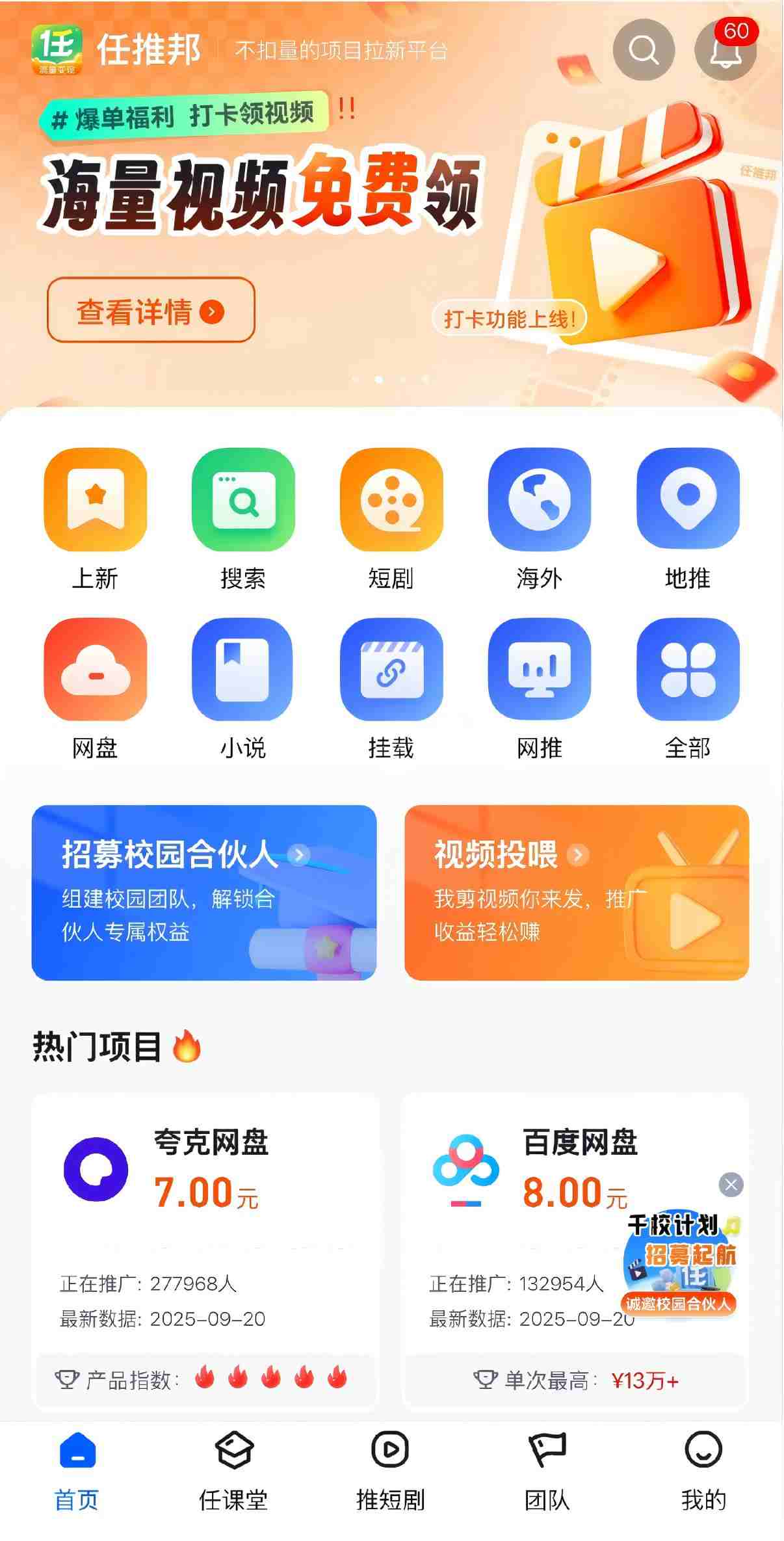784x1541 pixels.
Task: Dismiss the 千校计划 floating ad
Action: [x=731, y=1185]
